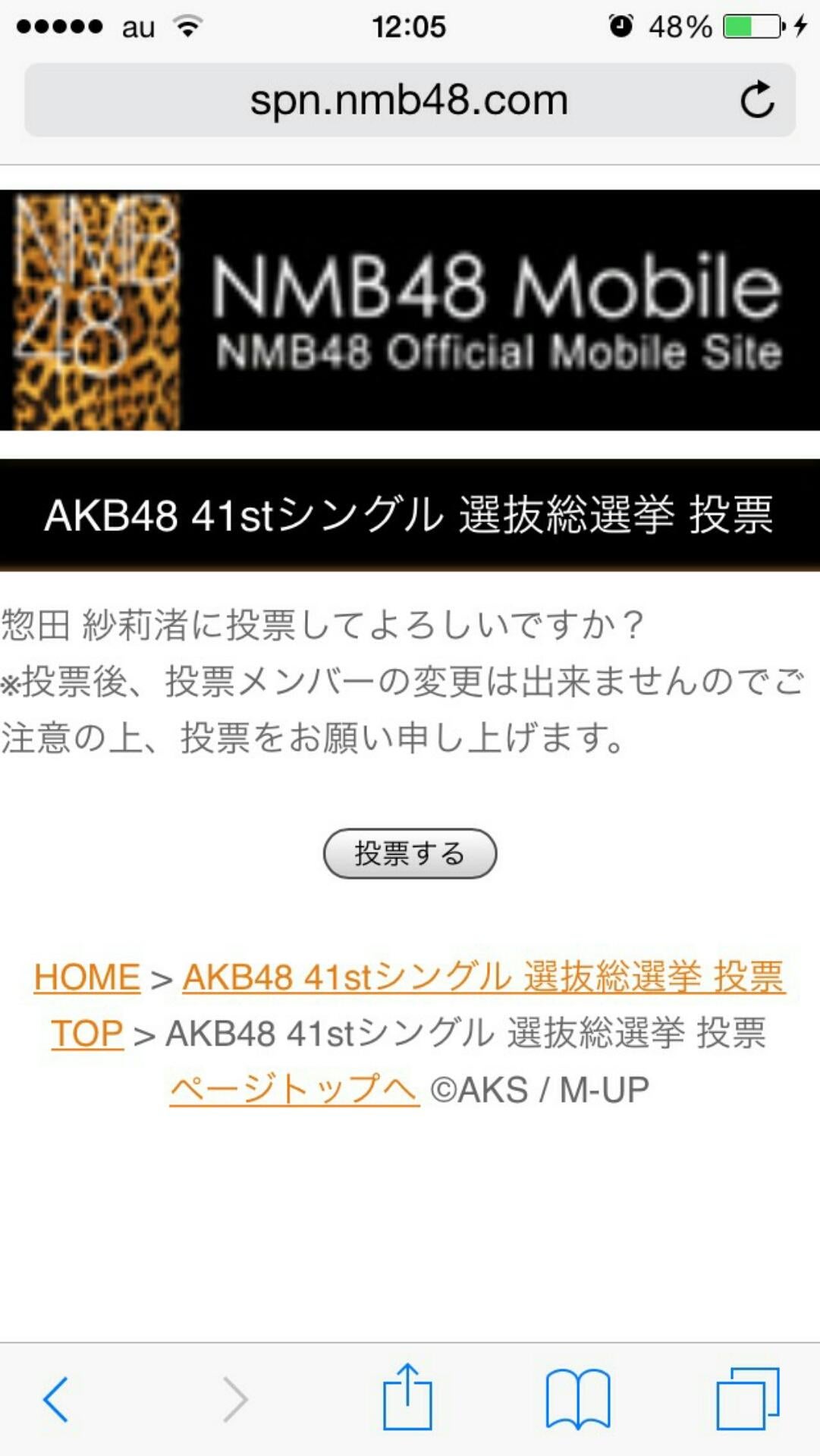Open the Safari share sheet

click(x=407, y=1398)
